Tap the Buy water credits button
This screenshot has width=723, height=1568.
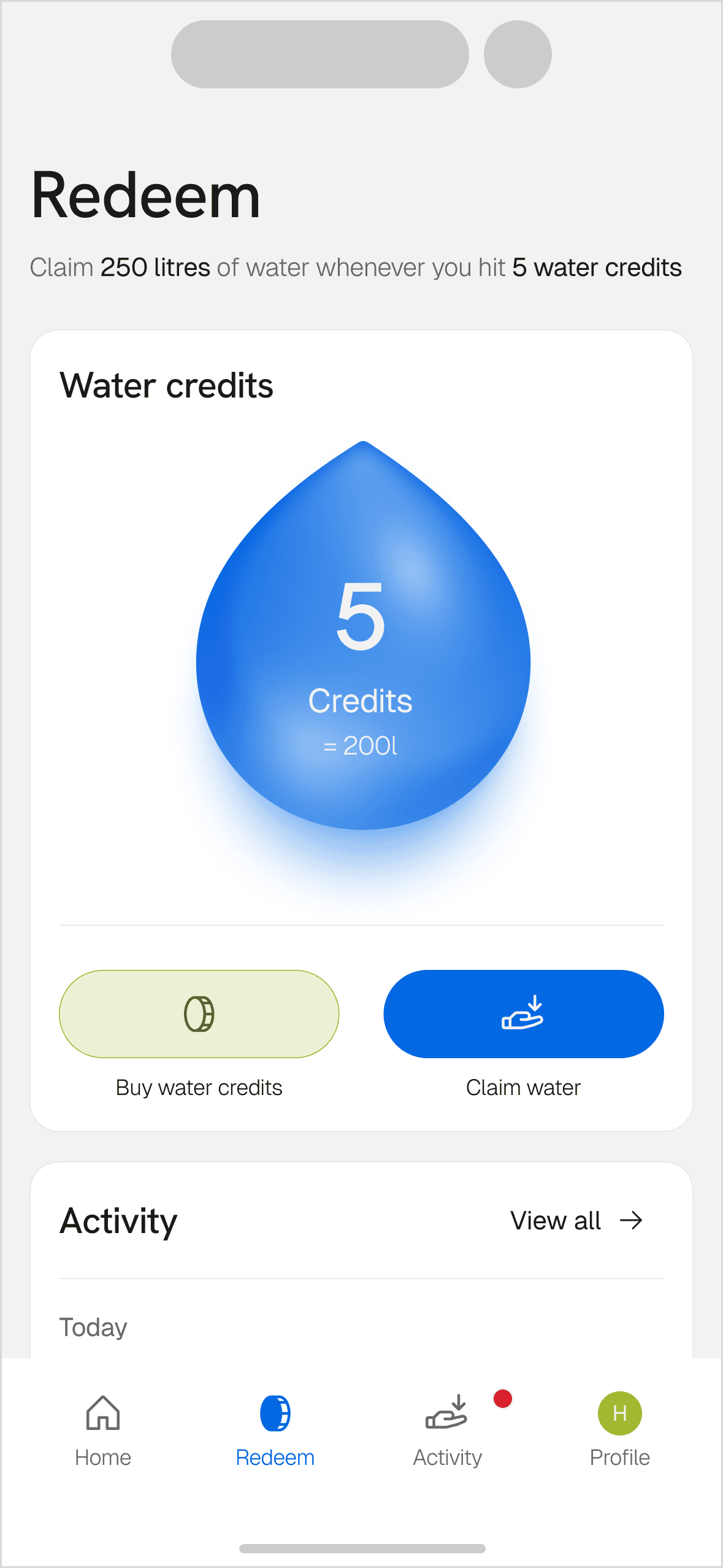199,1013
